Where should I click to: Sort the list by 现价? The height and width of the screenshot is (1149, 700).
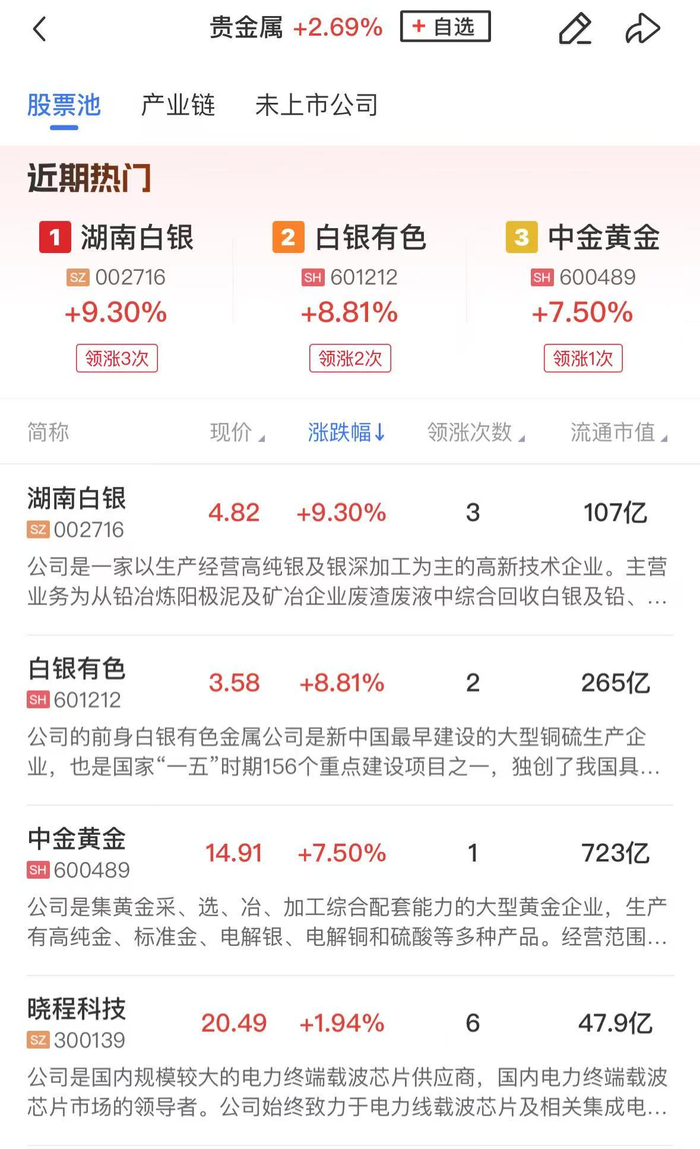tap(236, 432)
